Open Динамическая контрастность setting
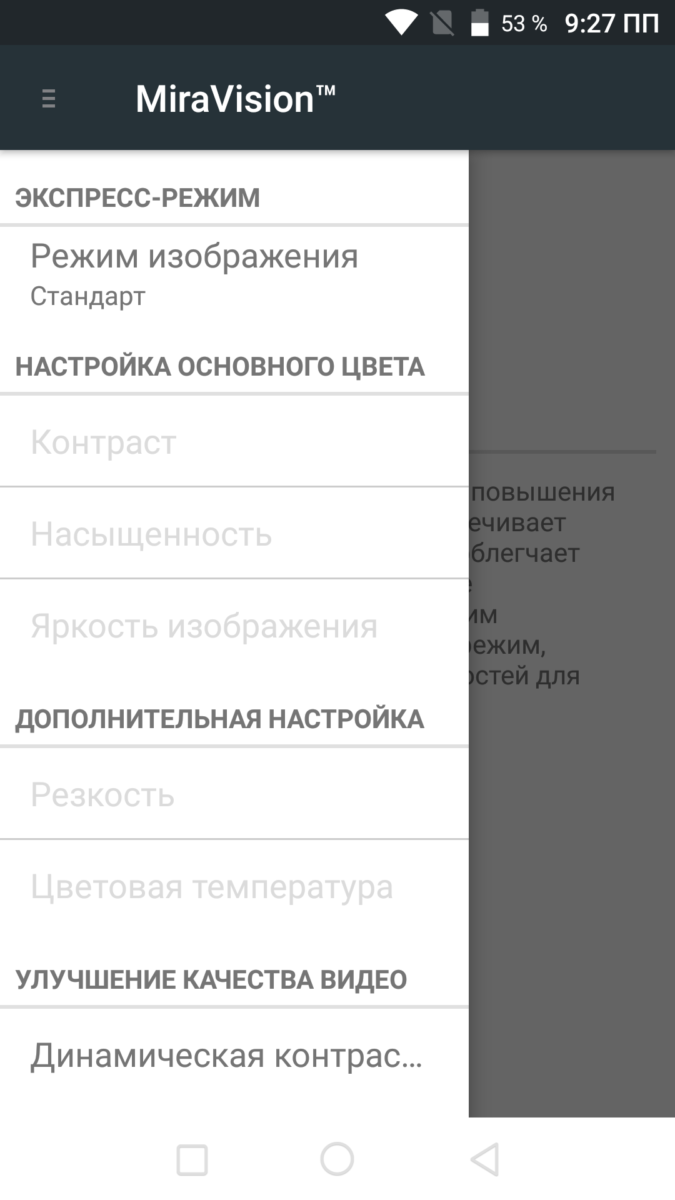The image size is (675, 1200). 233,1056
